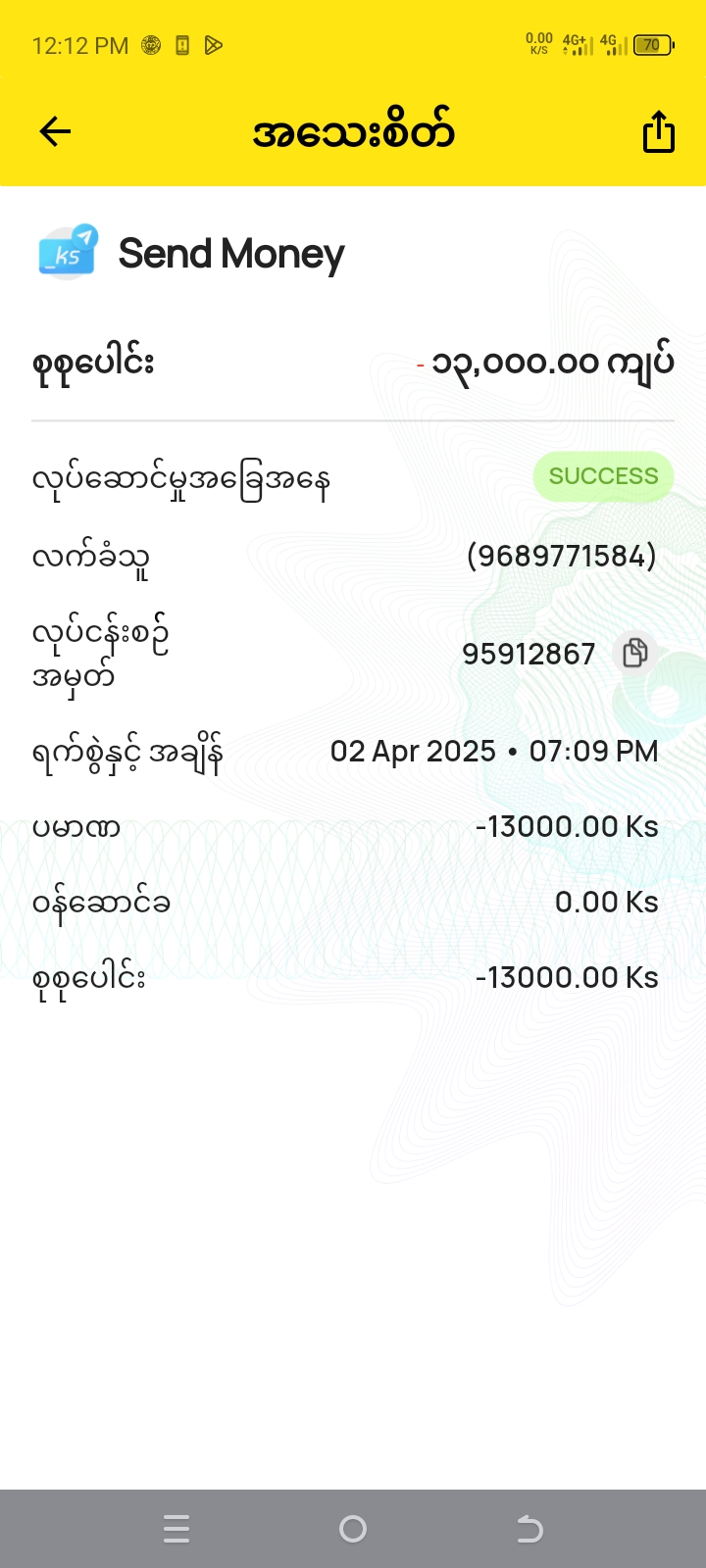Viewport: 706px width, 1568px height.
Task: Open recent apps from the navigation bar
Action: click(x=176, y=1529)
